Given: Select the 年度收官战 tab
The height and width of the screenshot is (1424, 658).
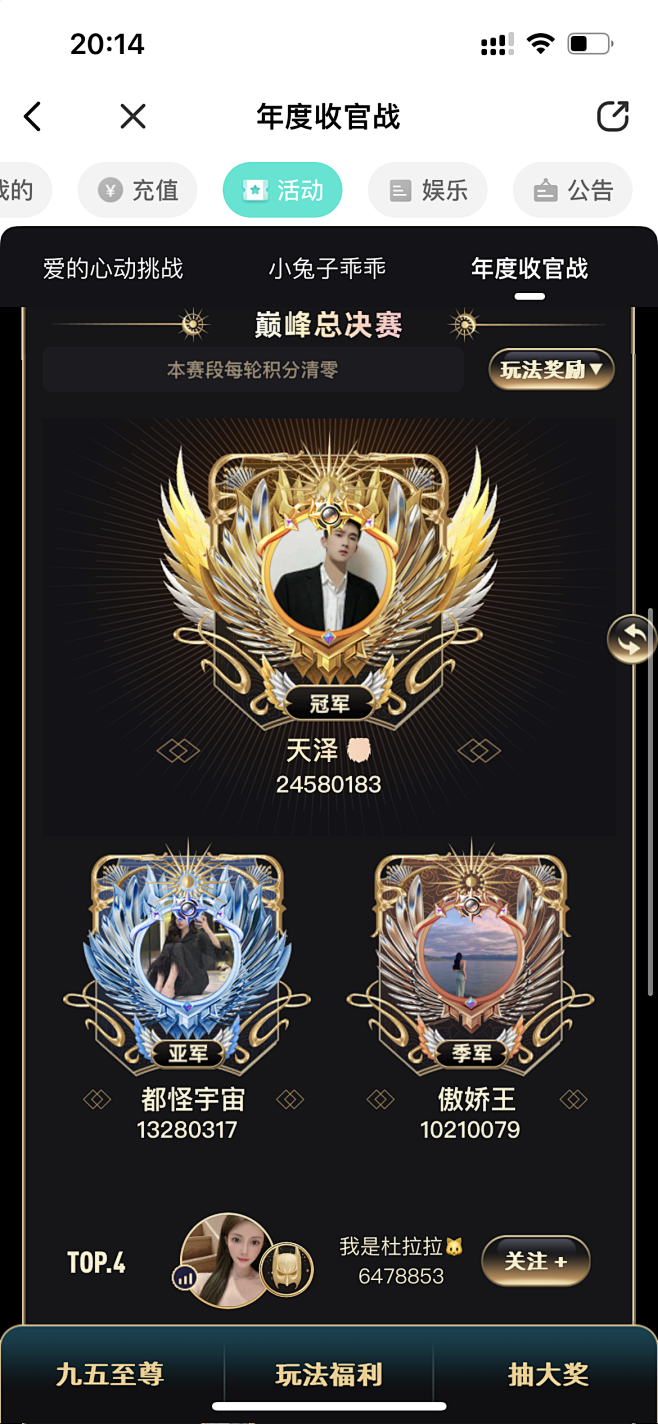Looking at the screenshot, I should 530,268.
